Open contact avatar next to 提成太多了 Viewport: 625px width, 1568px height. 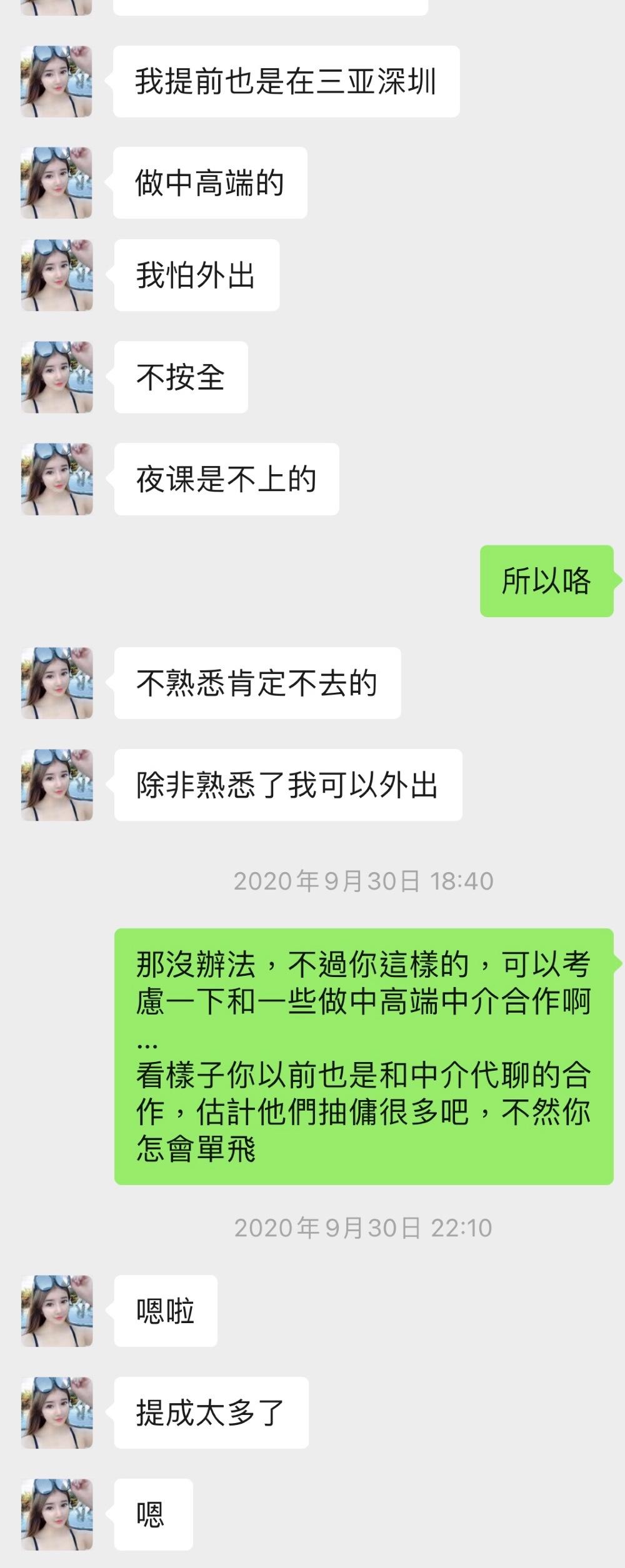(x=57, y=1412)
